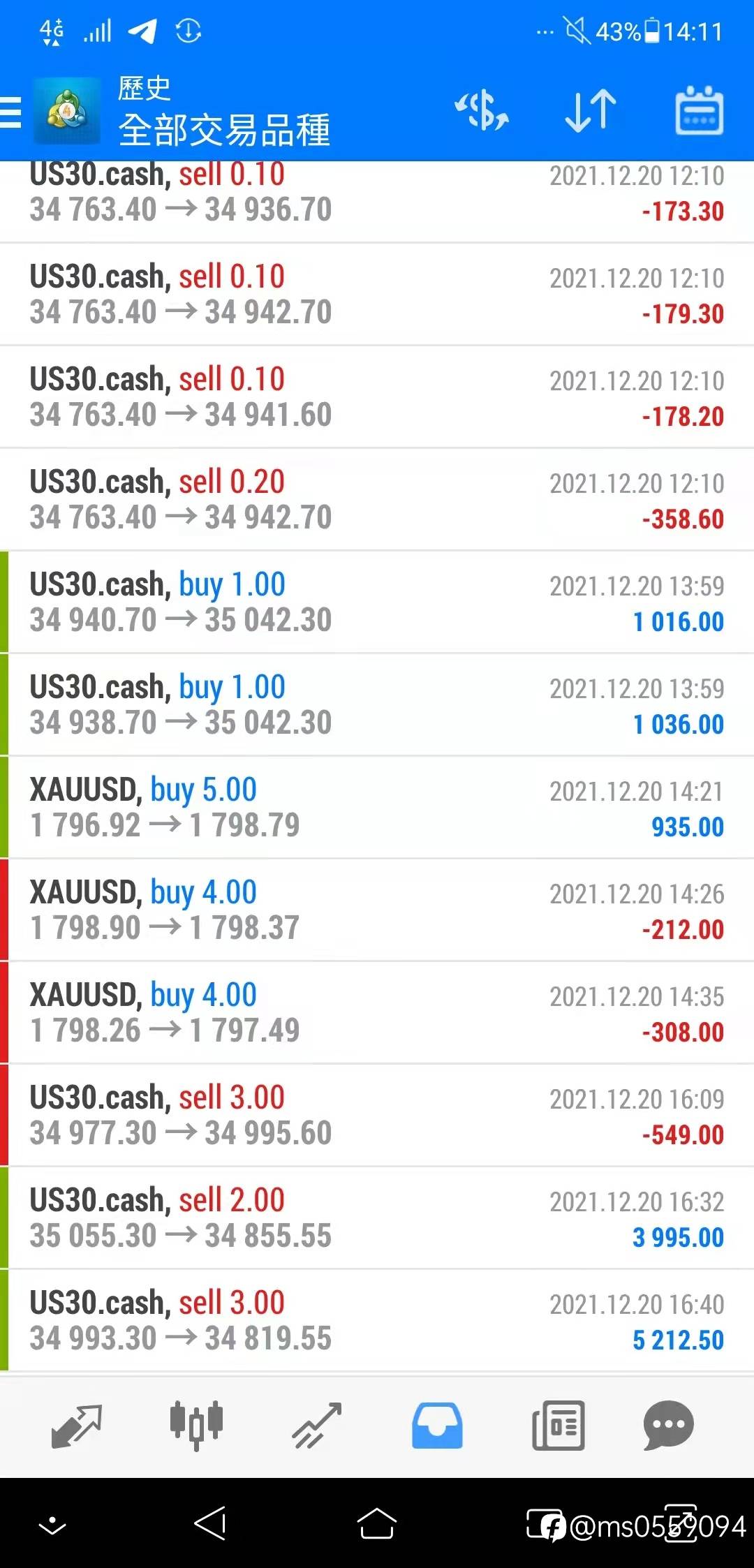Open the News tab

[x=558, y=1426]
